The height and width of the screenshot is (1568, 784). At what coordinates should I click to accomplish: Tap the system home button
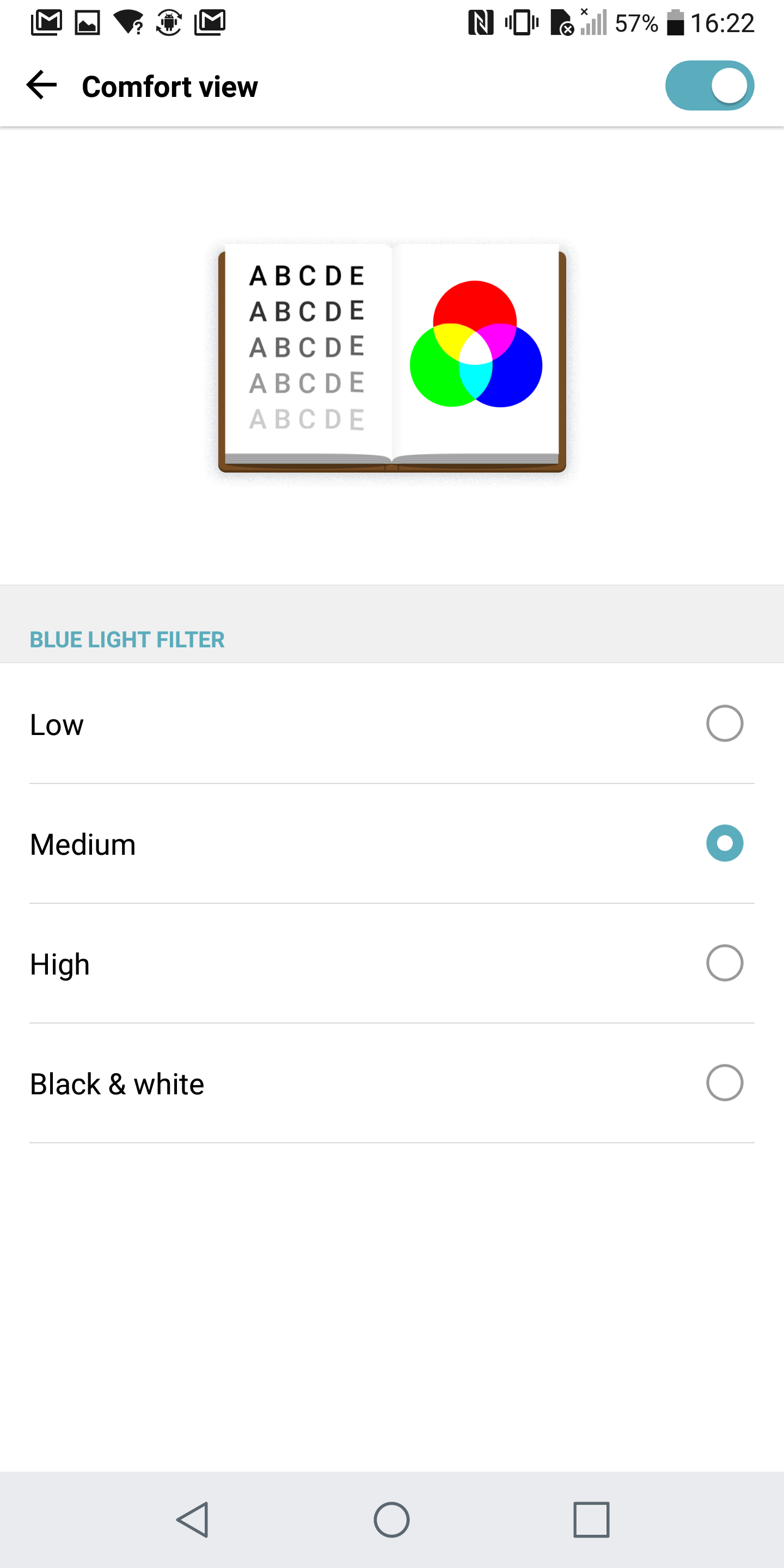pos(391,1520)
